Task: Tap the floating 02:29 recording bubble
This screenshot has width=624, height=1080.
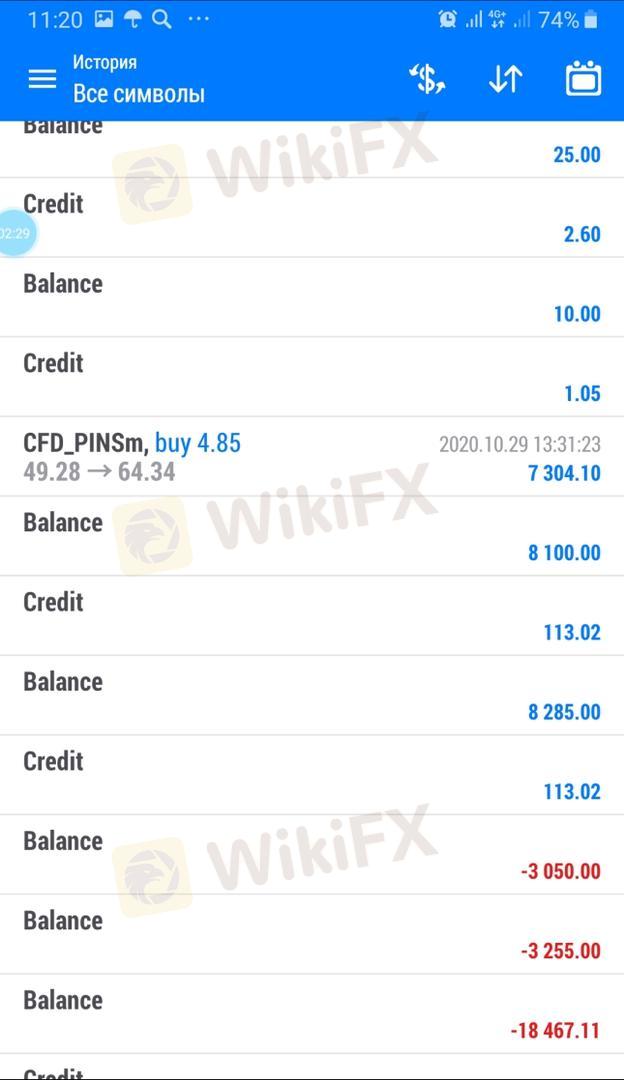Action: [15, 233]
